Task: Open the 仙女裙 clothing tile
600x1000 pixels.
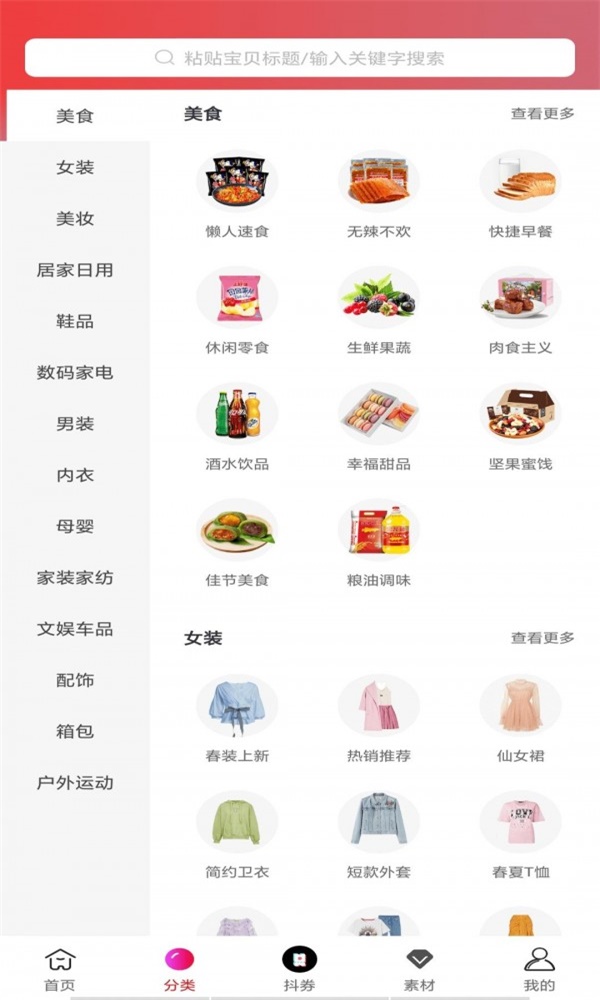Action: pos(520,719)
